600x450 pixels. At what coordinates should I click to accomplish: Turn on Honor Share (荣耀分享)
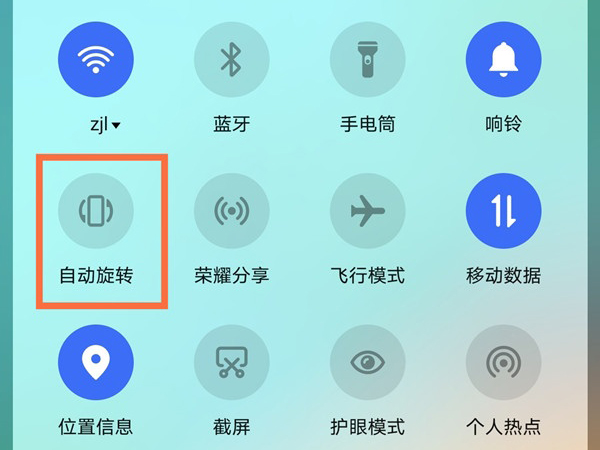tap(231, 211)
